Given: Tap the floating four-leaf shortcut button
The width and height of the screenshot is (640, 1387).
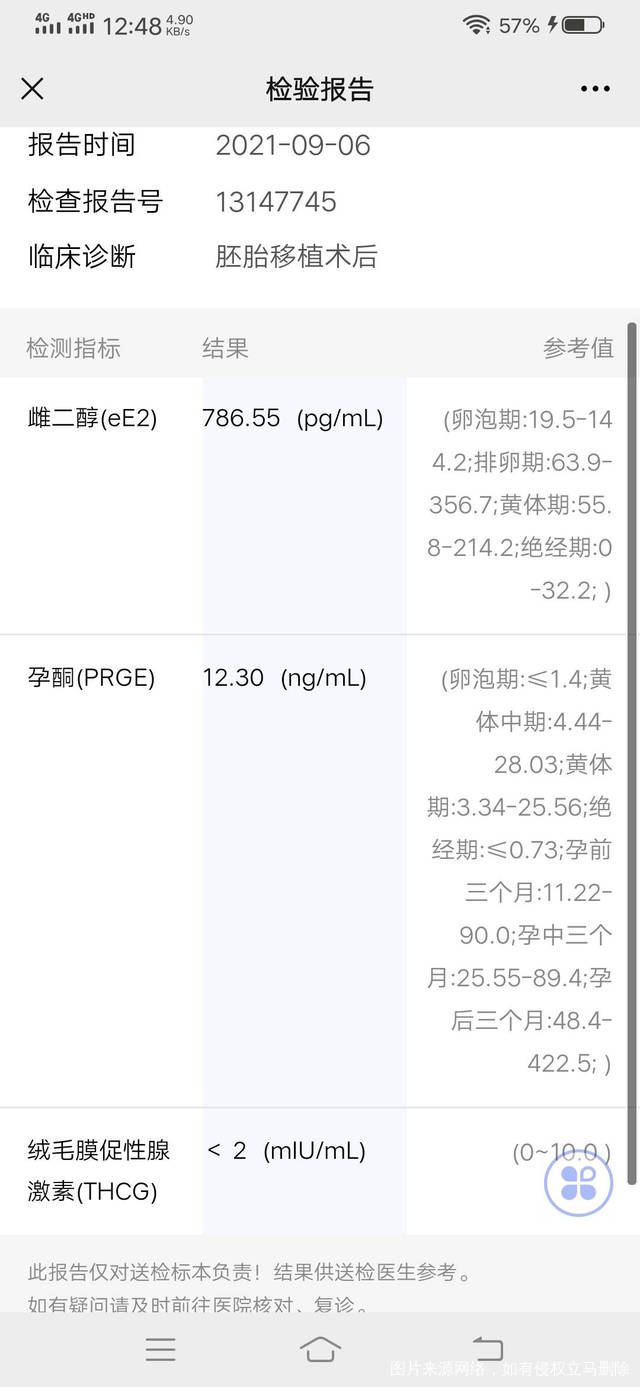Looking at the screenshot, I should [577, 1181].
